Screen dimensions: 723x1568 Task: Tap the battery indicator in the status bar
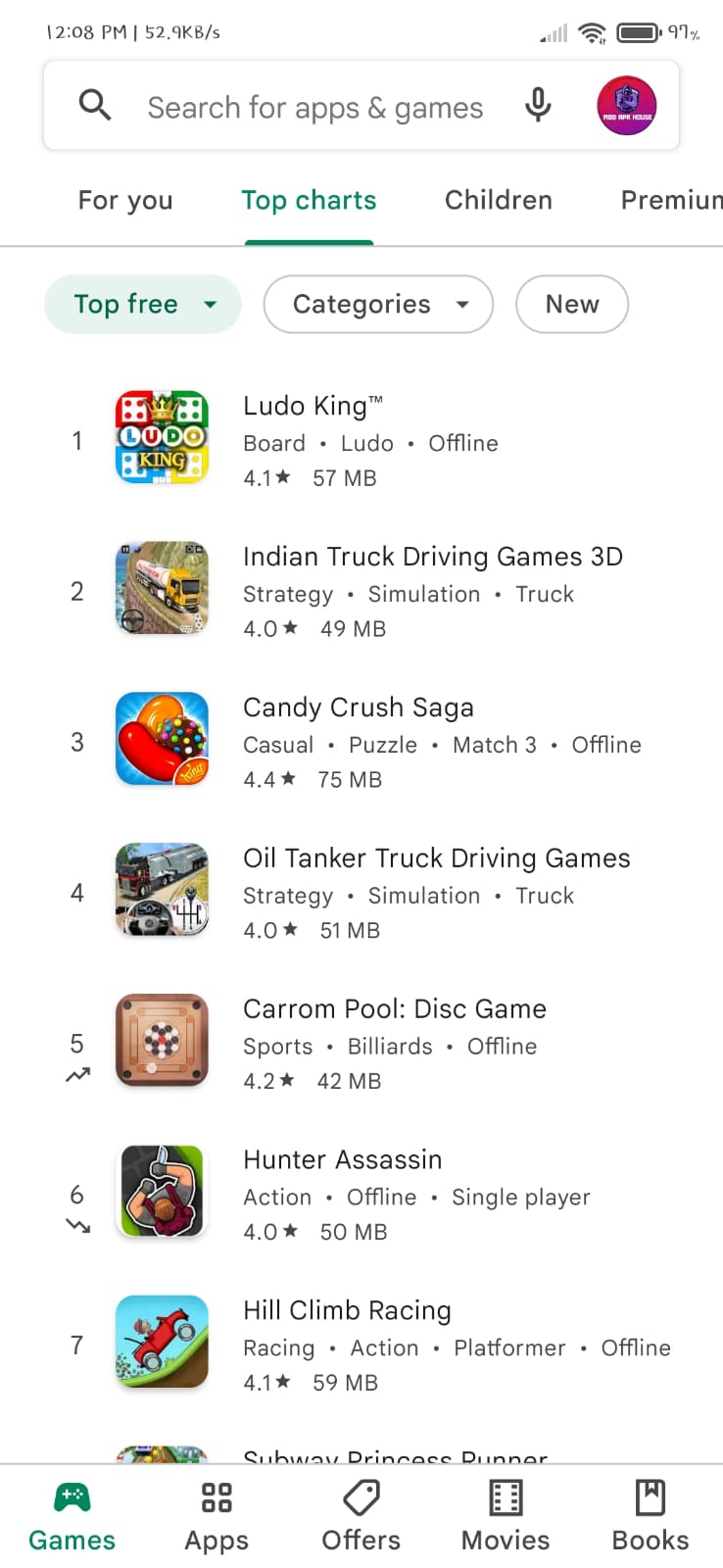coord(638,30)
